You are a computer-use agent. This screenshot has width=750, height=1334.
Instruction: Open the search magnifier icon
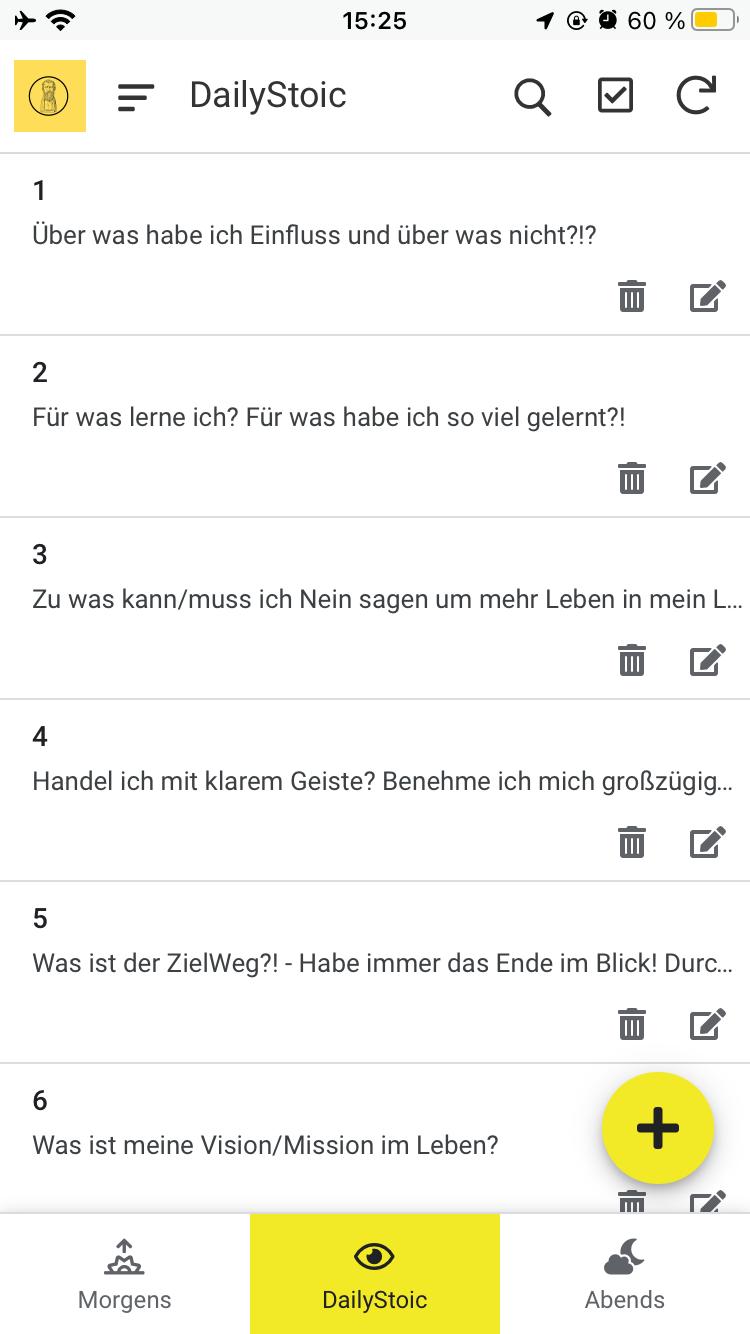coord(532,97)
